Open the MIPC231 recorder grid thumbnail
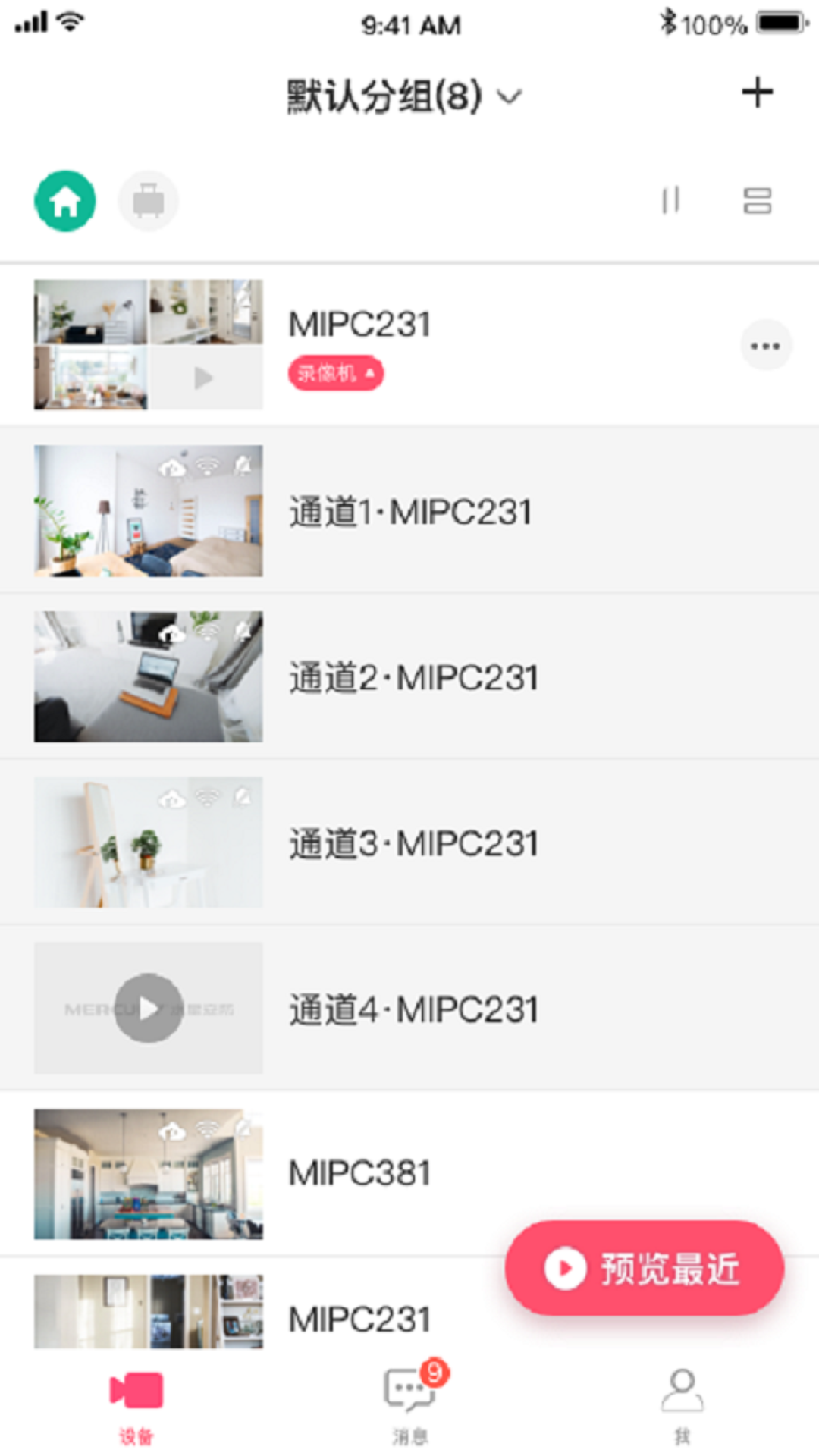Image resolution: width=819 pixels, height=1456 pixels. tap(149, 345)
